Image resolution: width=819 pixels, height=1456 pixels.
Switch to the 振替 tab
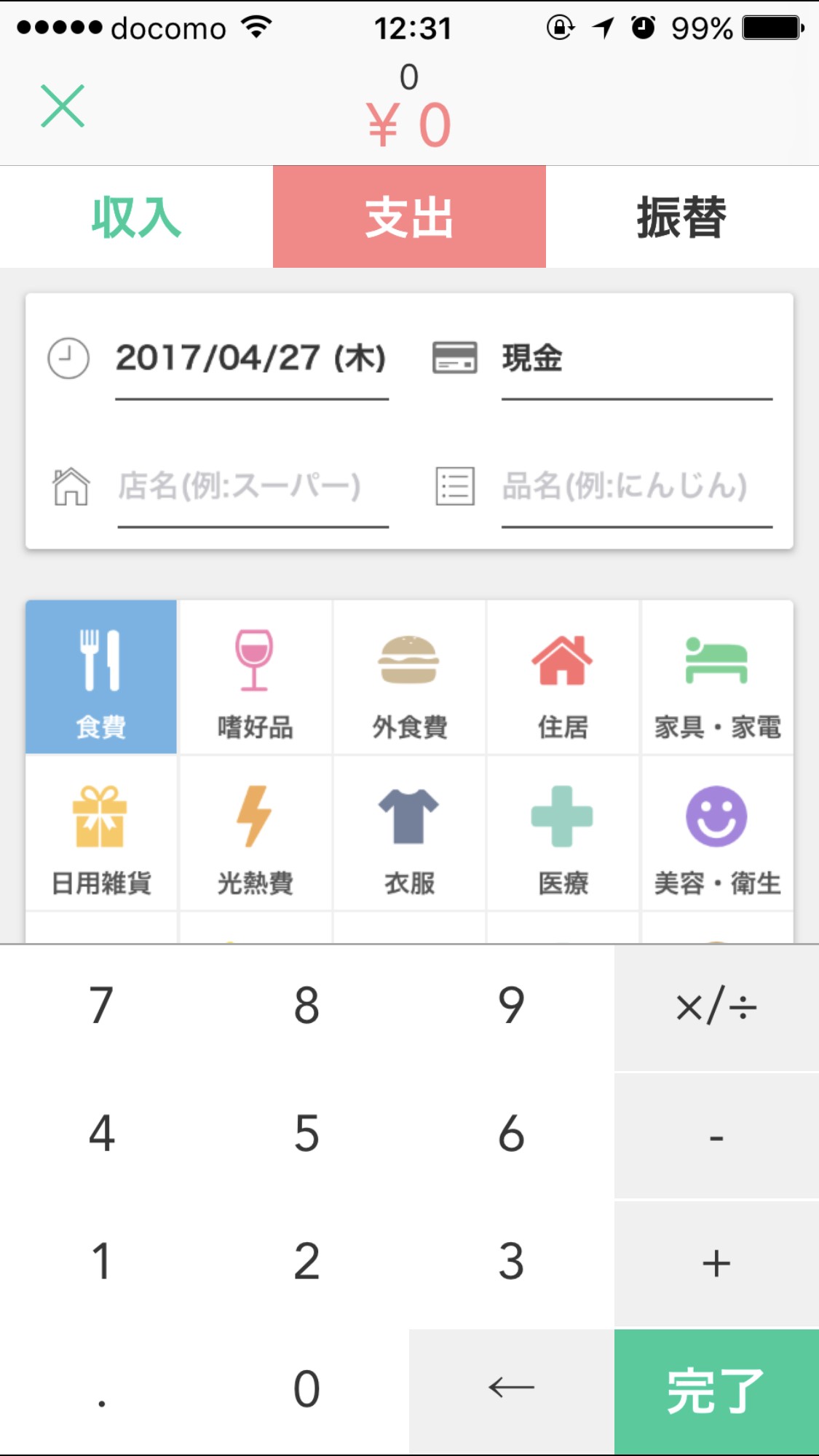click(x=682, y=217)
